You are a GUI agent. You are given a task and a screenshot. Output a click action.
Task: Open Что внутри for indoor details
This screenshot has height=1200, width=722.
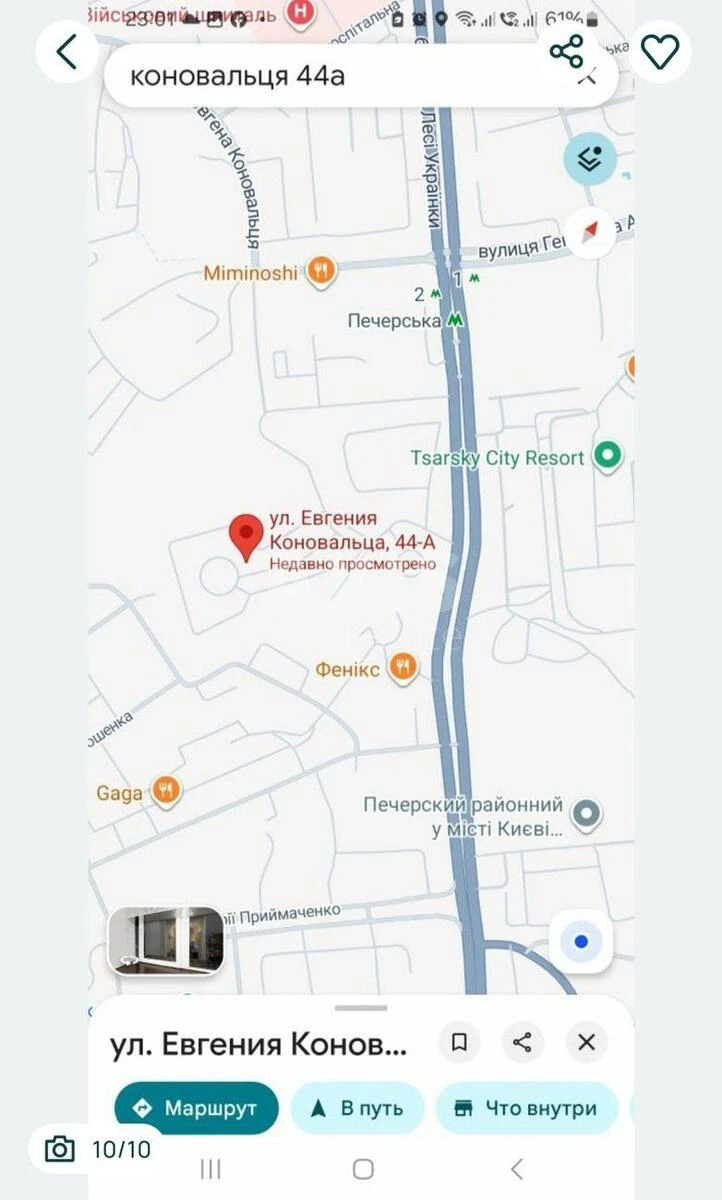[x=527, y=1107]
